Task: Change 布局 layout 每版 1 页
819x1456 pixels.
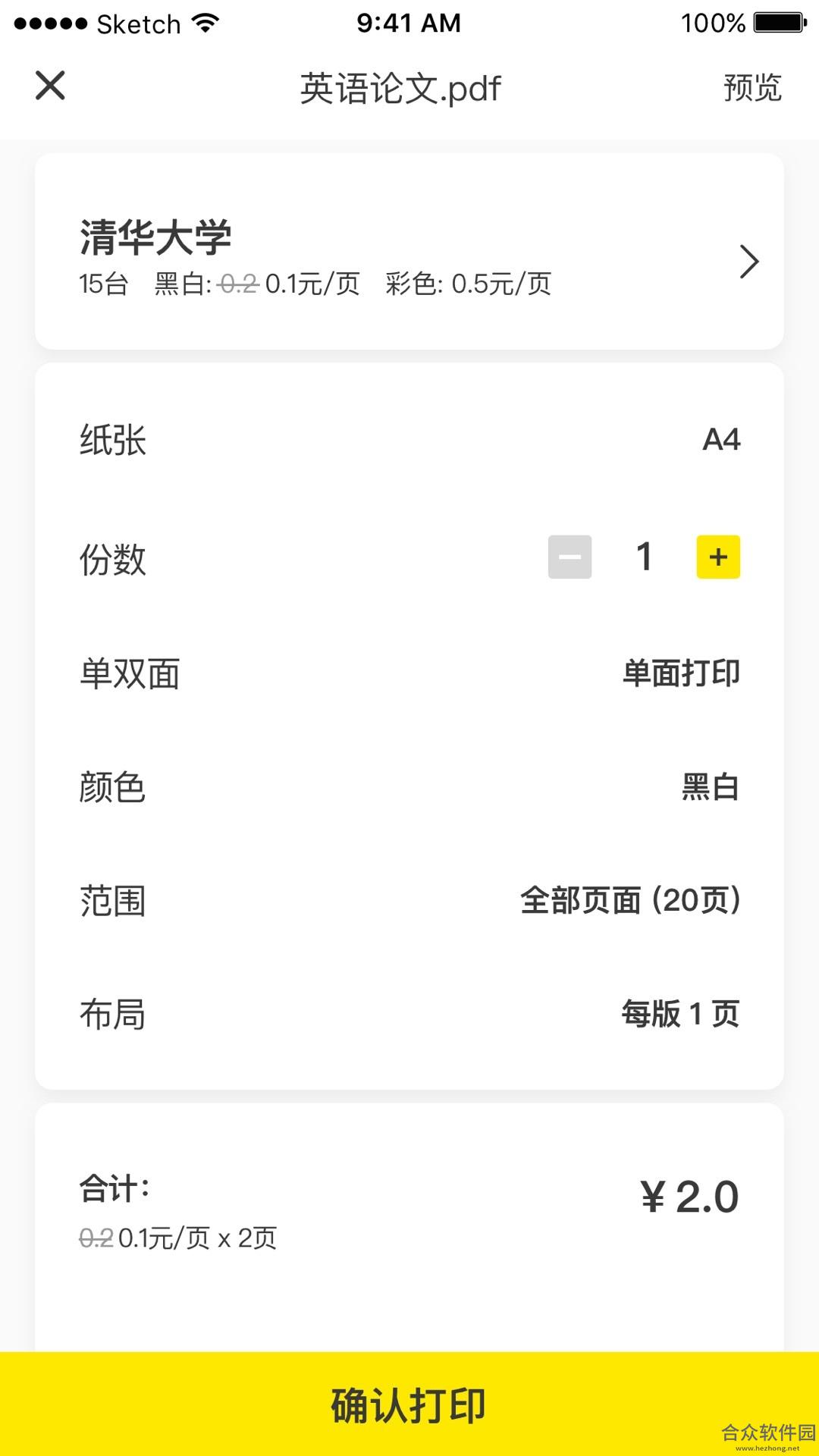Action: tap(409, 1014)
